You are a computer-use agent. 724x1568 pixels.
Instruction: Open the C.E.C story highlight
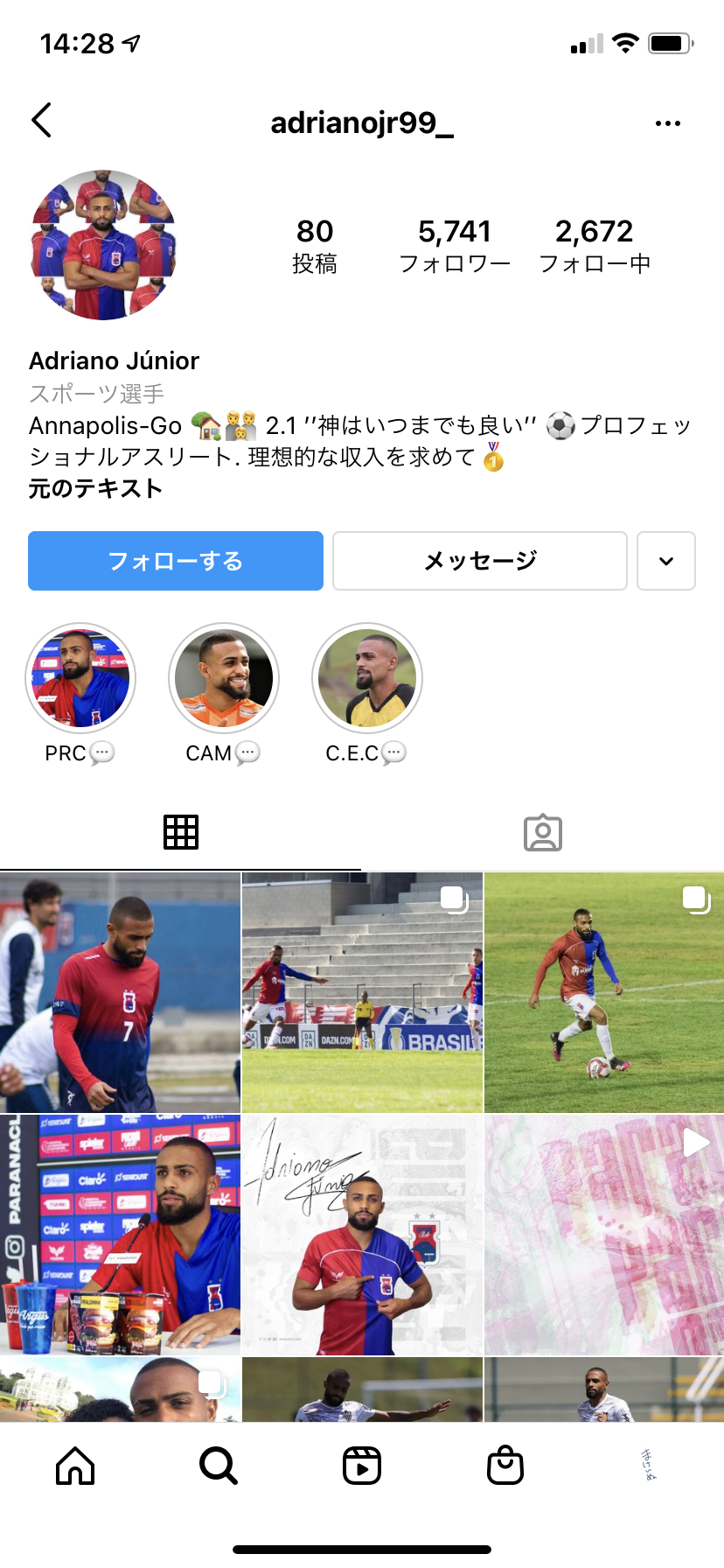pos(367,678)
